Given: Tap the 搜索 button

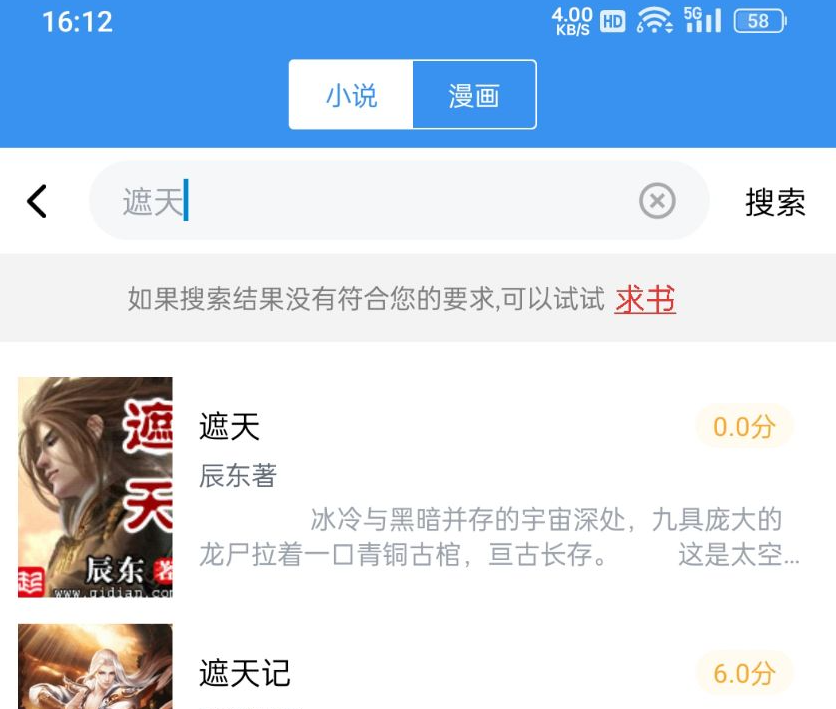Looking at the screenshot, I should coord(775,202).
